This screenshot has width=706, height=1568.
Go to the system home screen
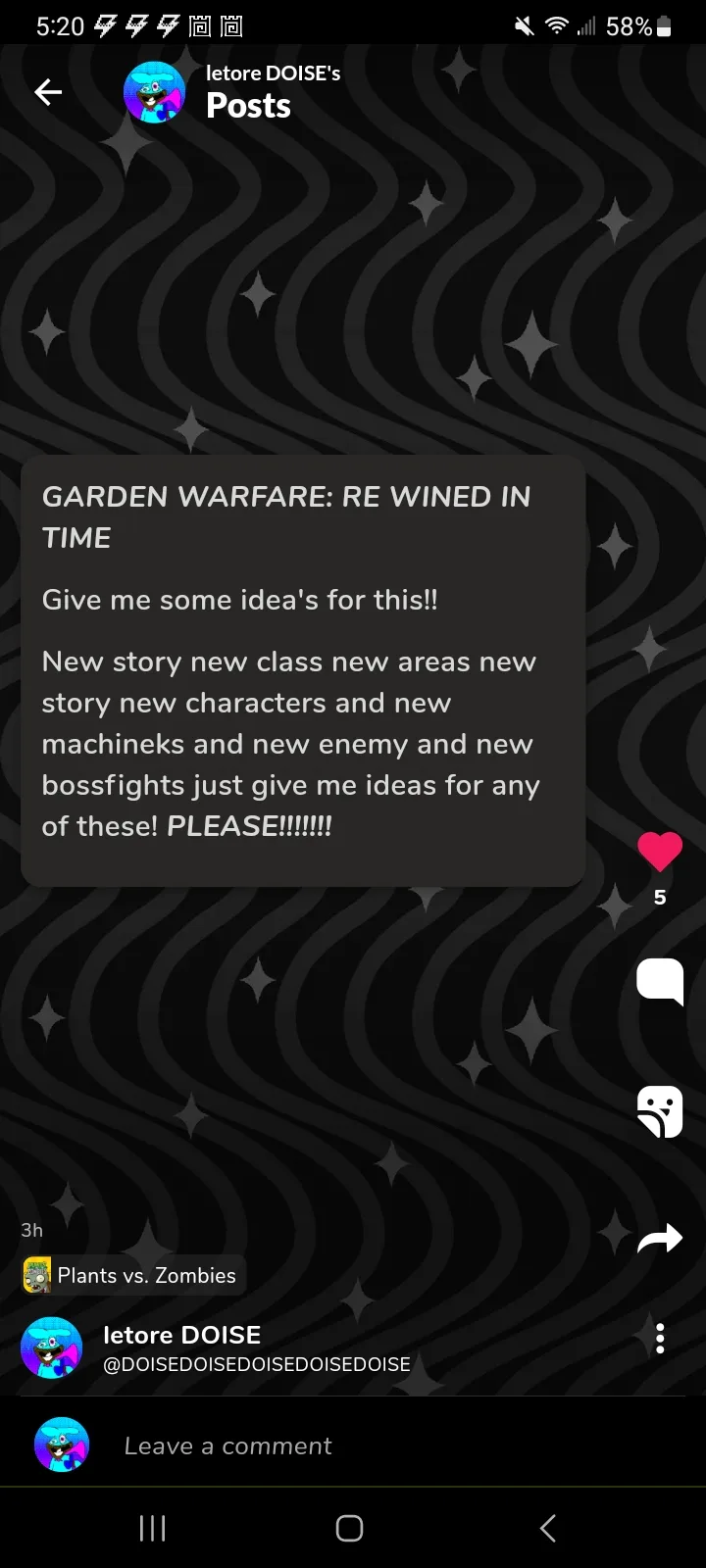tap(350, 1528)
